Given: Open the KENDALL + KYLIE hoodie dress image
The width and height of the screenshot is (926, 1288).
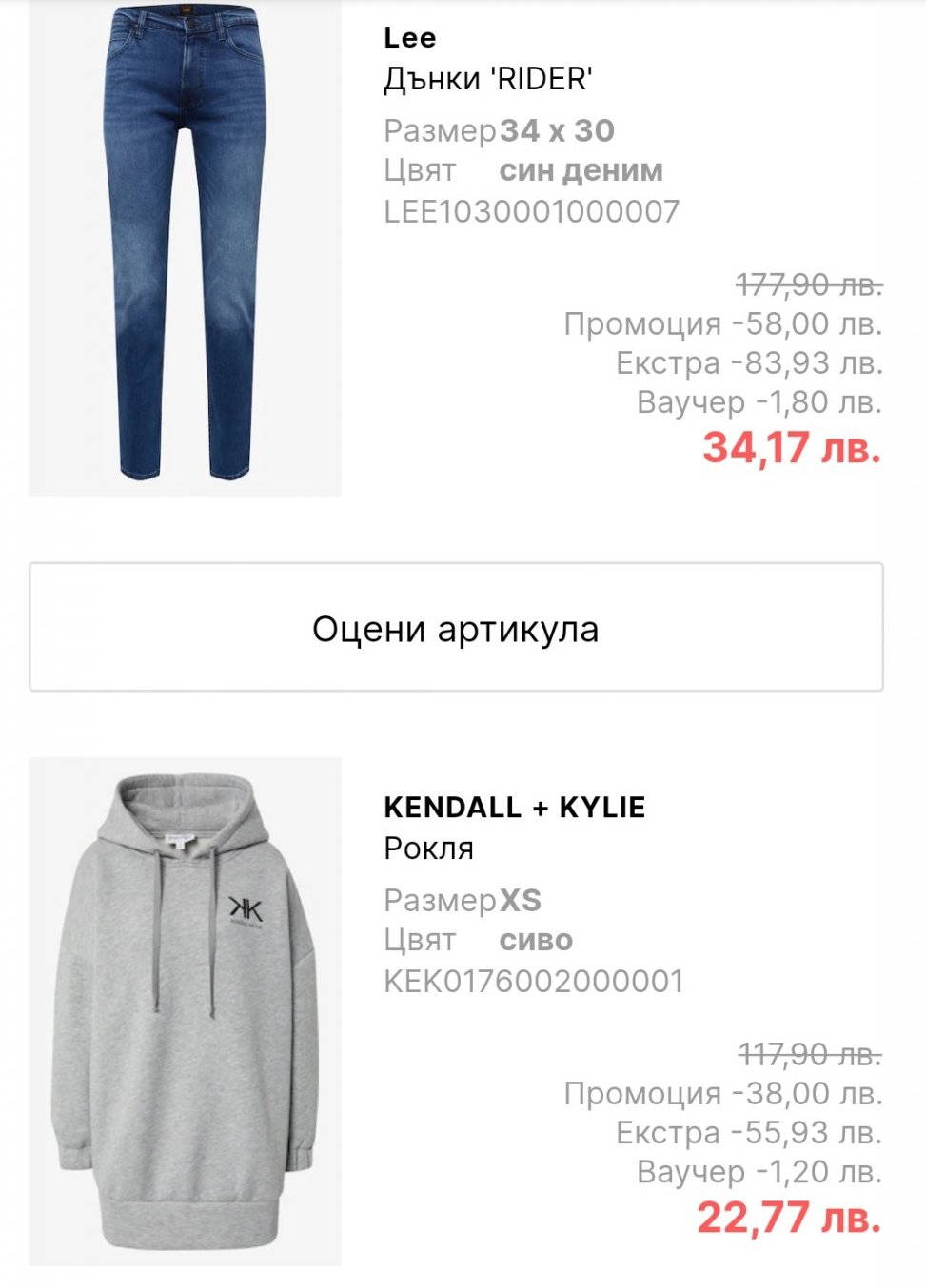Looking at the screenshot, I should pos(185,1011).
